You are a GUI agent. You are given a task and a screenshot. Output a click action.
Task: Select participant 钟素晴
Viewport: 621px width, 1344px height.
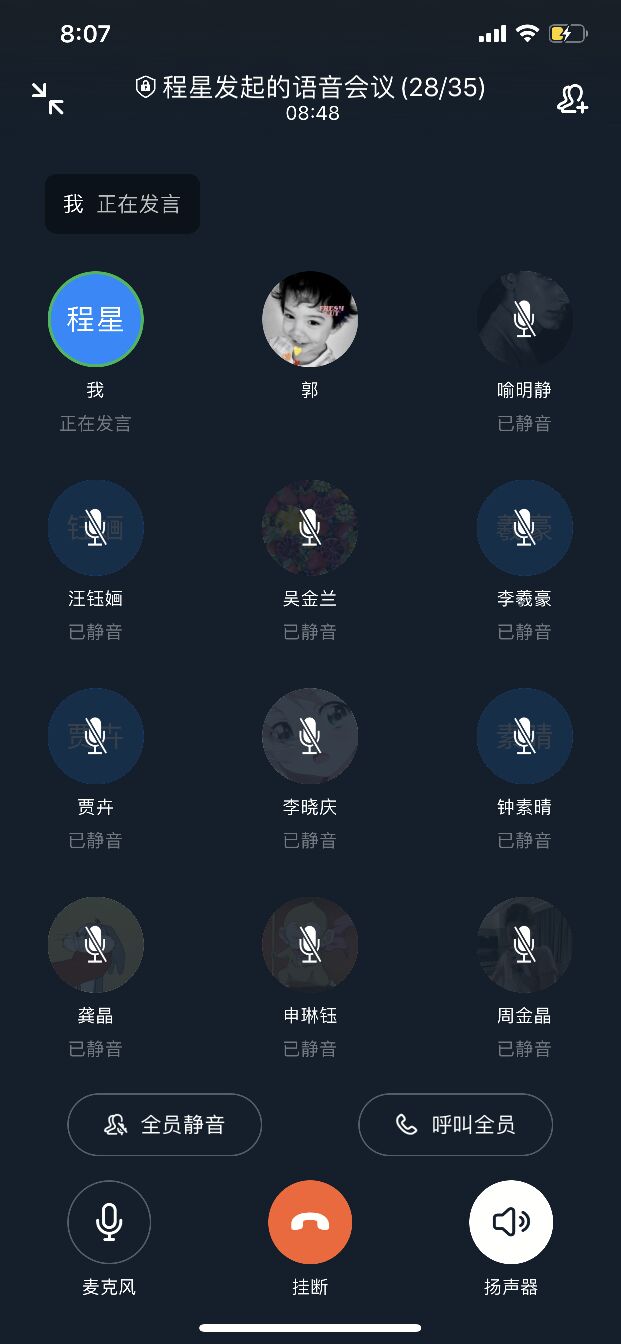524,736
